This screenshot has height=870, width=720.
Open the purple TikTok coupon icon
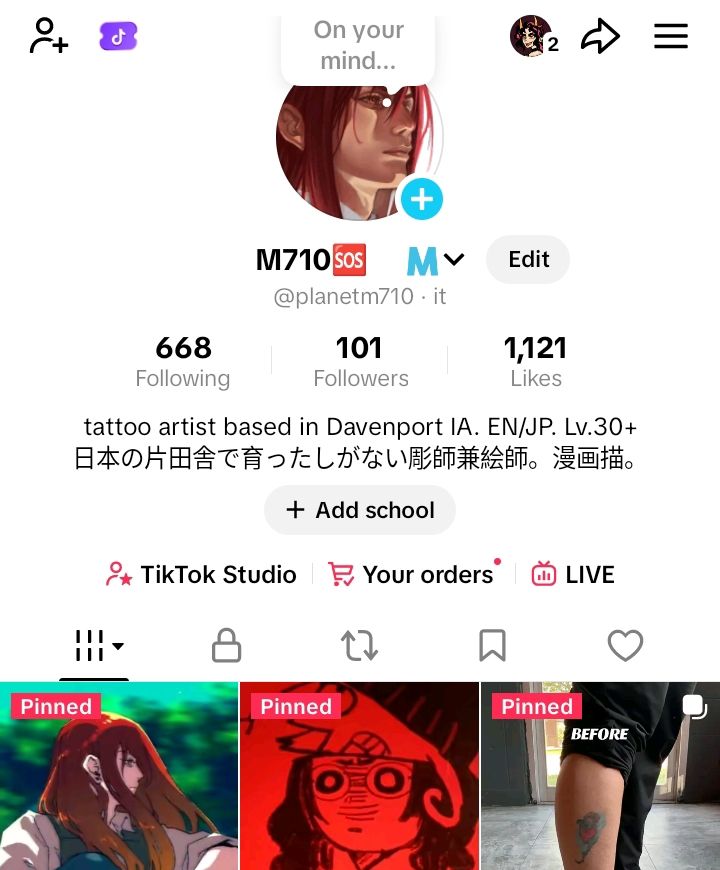pos(118,37)
